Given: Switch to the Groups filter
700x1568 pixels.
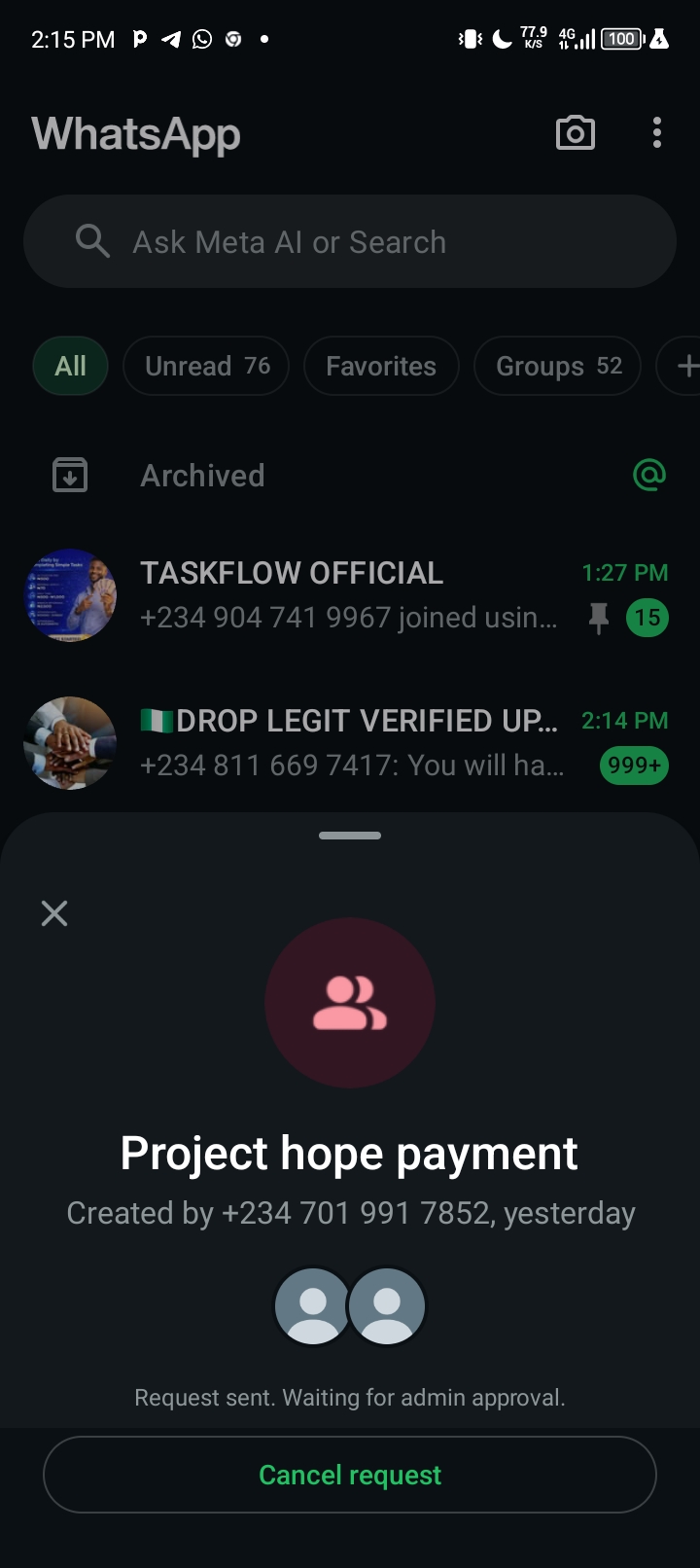Looking at the screenshot, I should pos(557,366).
